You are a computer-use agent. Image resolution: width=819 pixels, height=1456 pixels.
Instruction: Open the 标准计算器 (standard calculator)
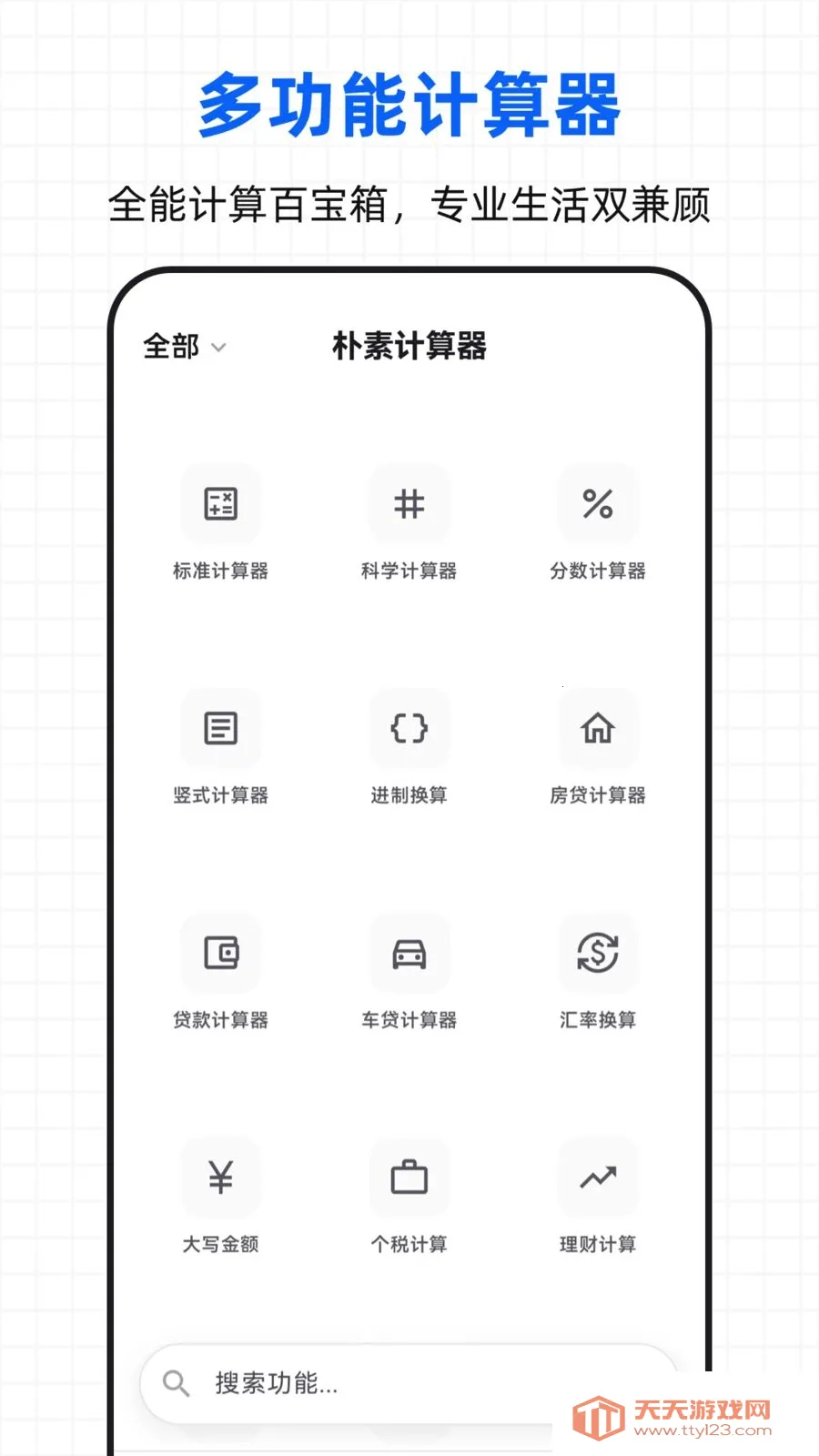[x=221, y=503]
